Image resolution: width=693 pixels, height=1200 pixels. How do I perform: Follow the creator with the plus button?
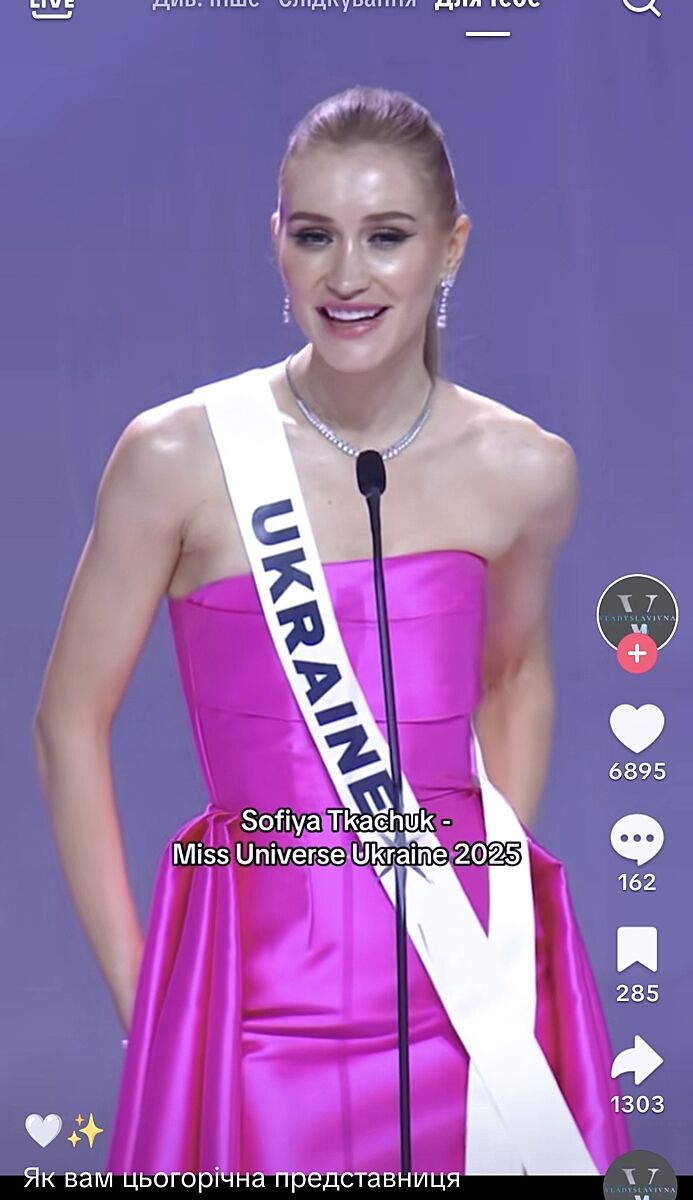(637, 655)
